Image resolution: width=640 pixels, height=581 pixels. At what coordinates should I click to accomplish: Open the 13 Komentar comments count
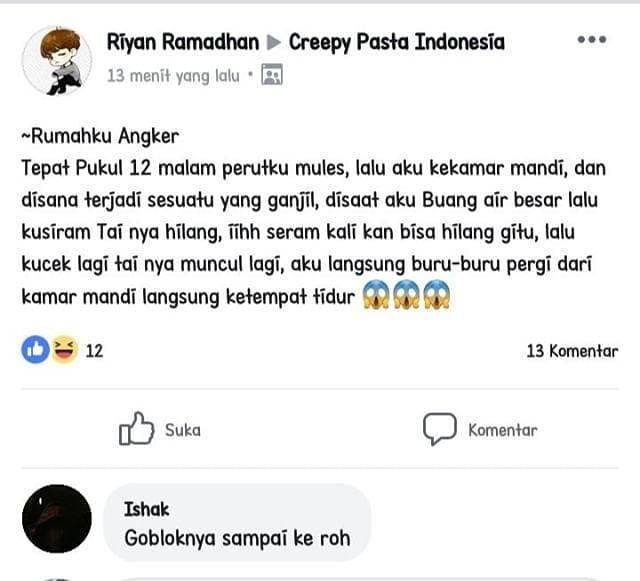click(x=572, y=351)
